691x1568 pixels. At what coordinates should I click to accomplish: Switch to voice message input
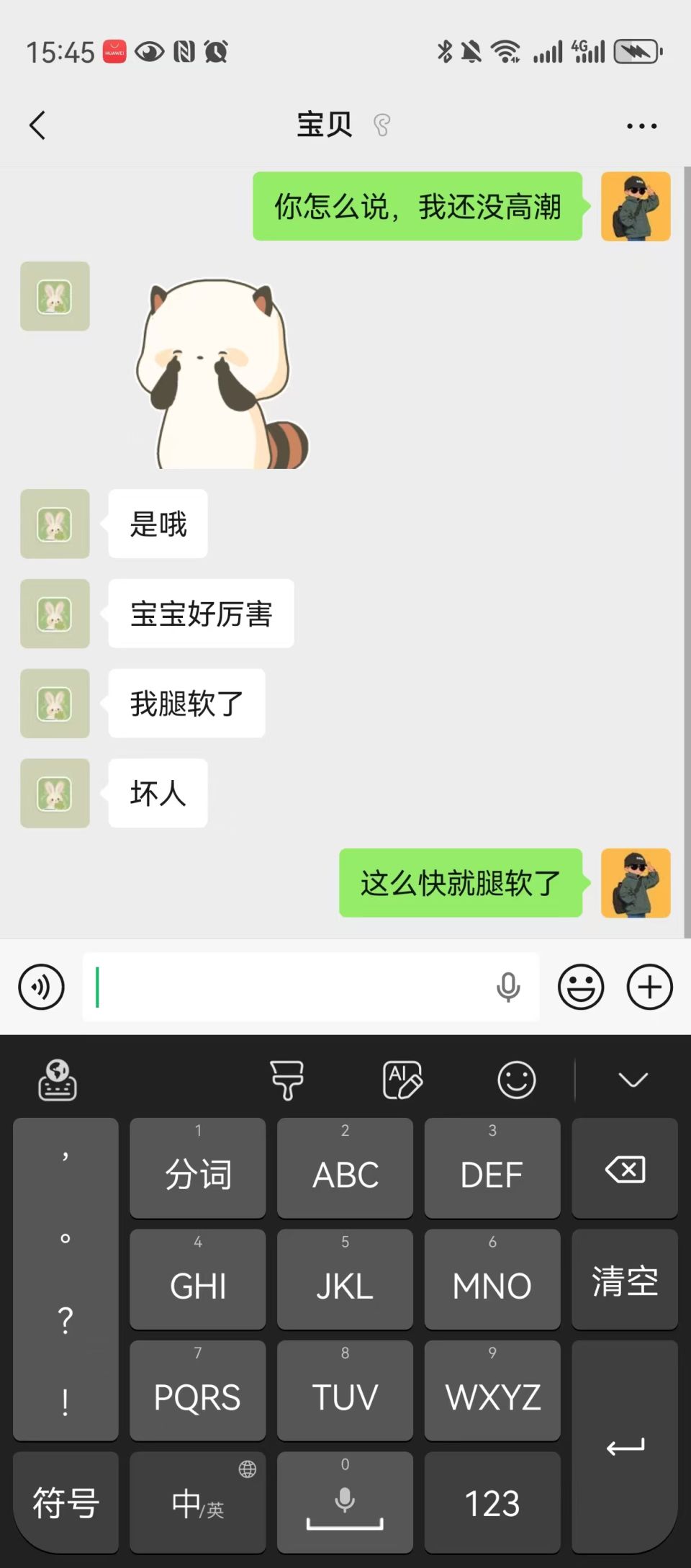coord(41,987)
